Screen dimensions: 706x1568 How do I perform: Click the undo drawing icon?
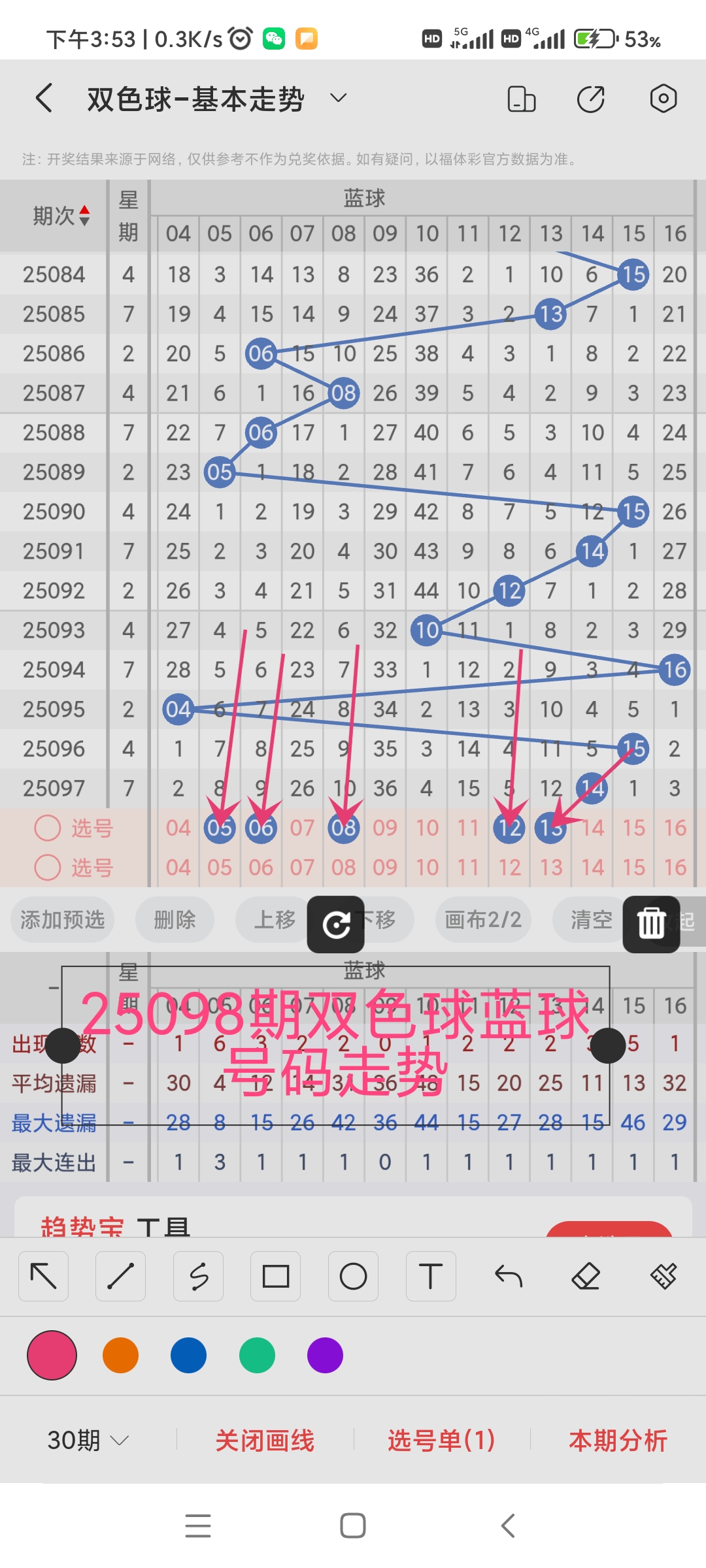(x=508, y=1276)
